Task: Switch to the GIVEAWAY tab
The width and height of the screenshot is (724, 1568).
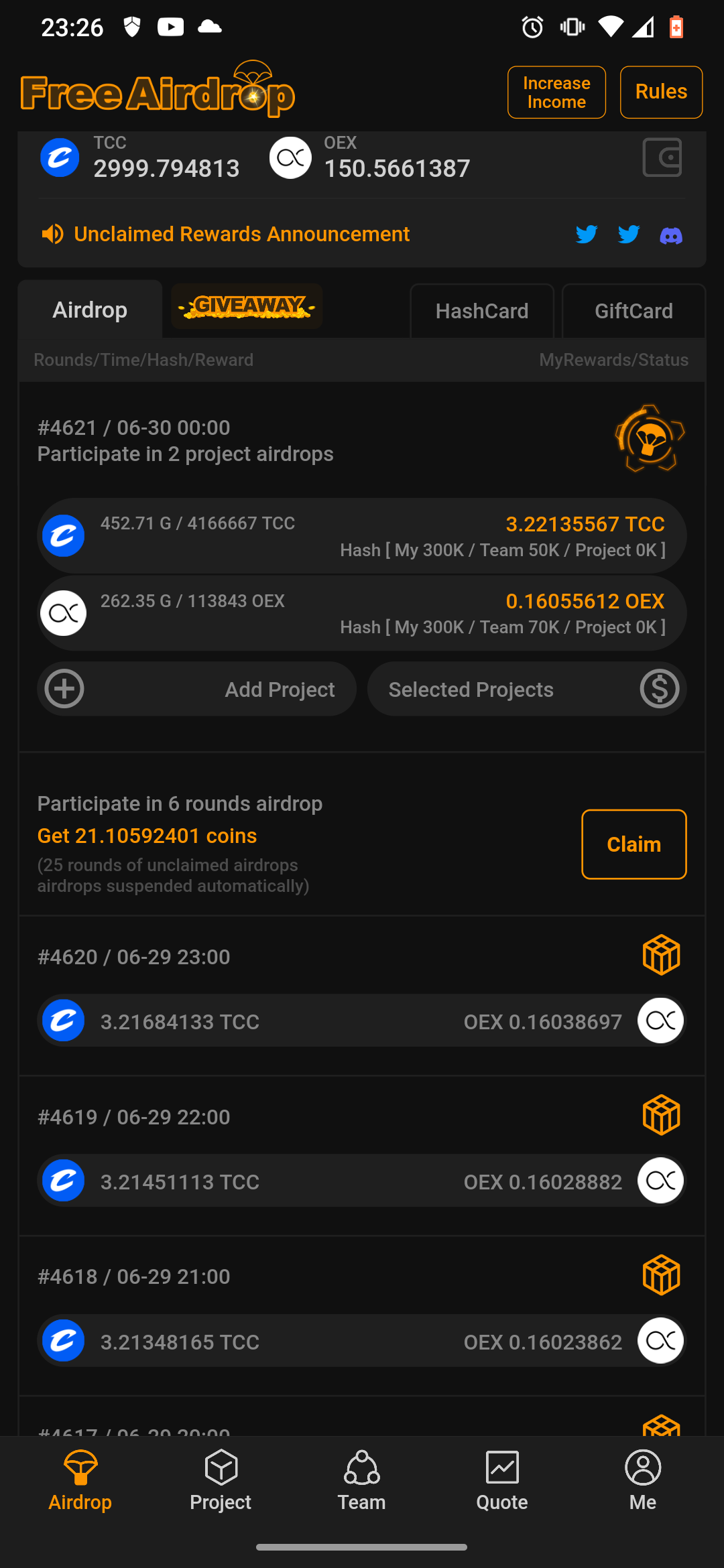Action: tap(247, 307)
